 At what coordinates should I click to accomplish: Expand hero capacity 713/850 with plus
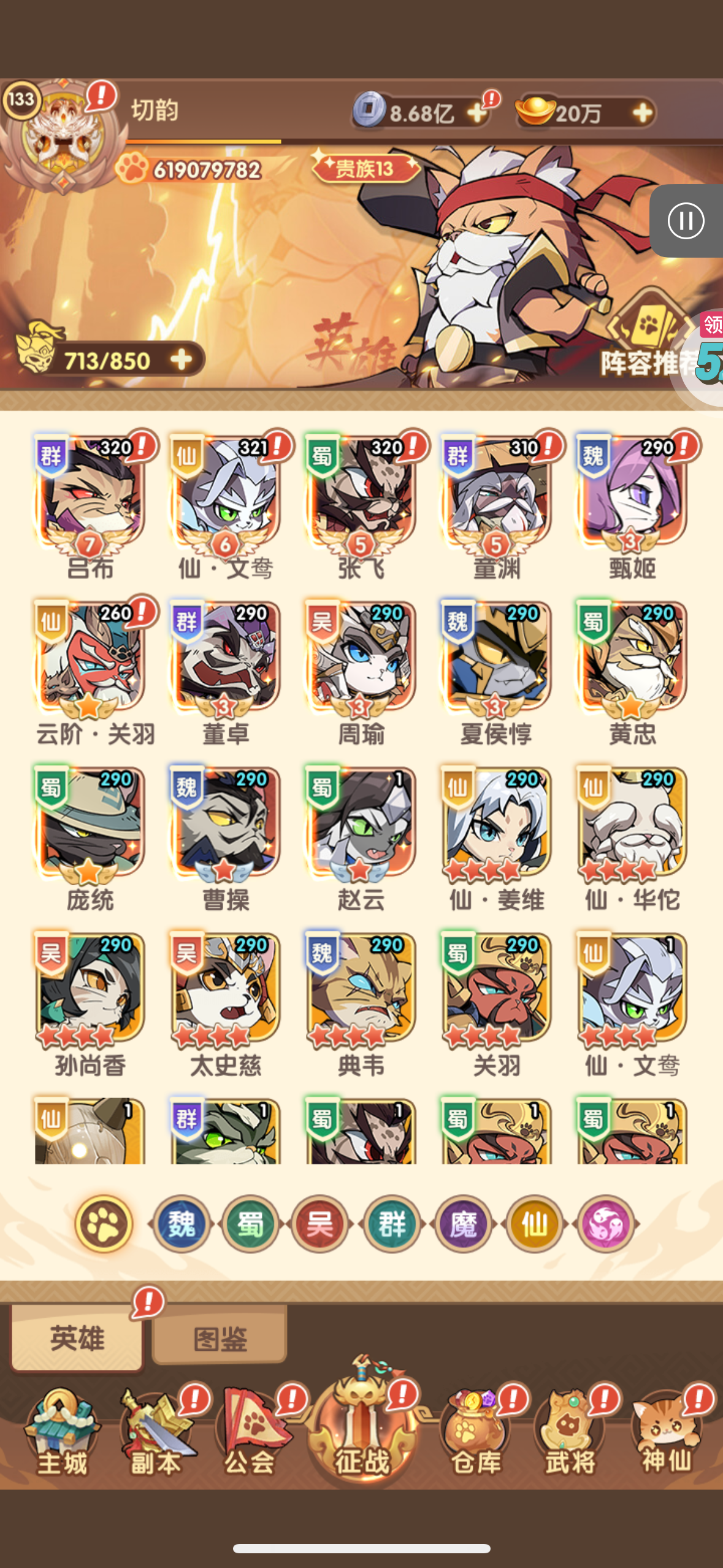182,359
